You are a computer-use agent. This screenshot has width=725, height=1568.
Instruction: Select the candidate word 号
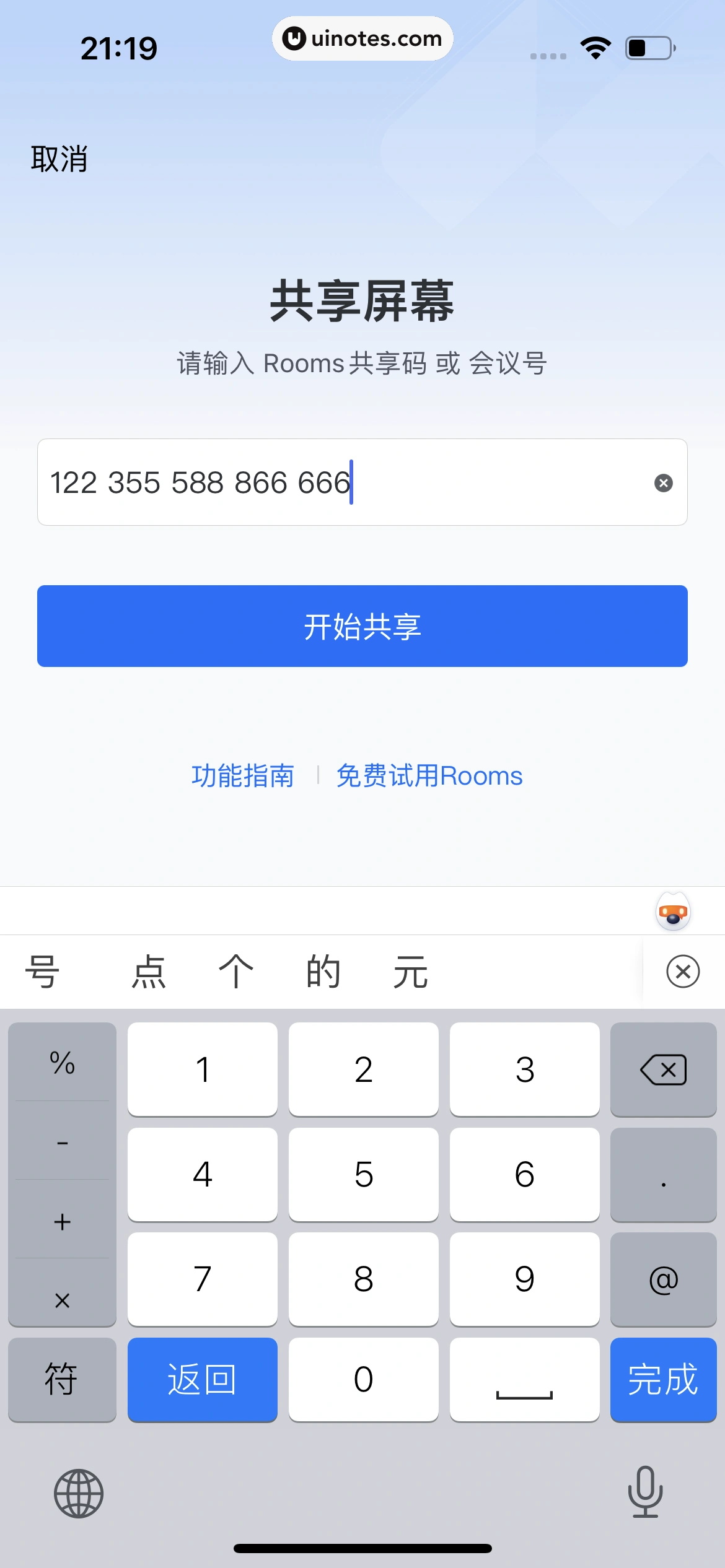(42, 971)
